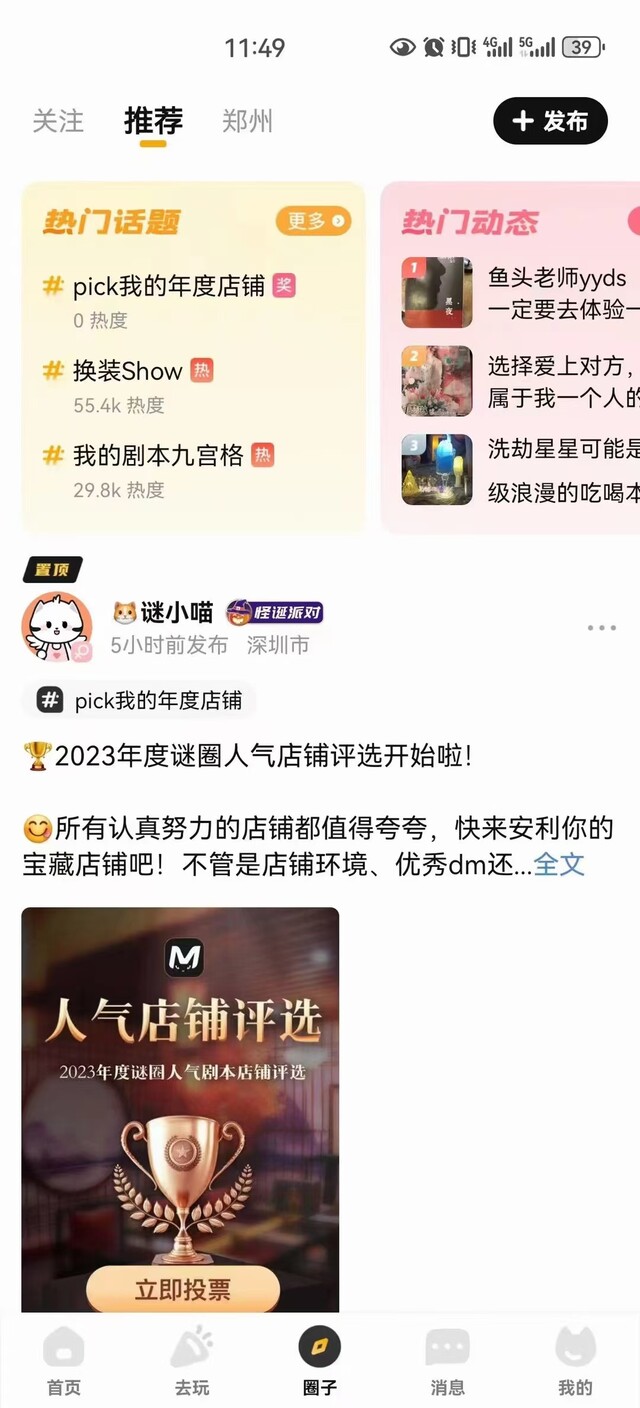This screenshot has height=1408, width=640.
Task: Open the 换装Show hot topic
Action: pyautogui.click(x=127, y=371)
